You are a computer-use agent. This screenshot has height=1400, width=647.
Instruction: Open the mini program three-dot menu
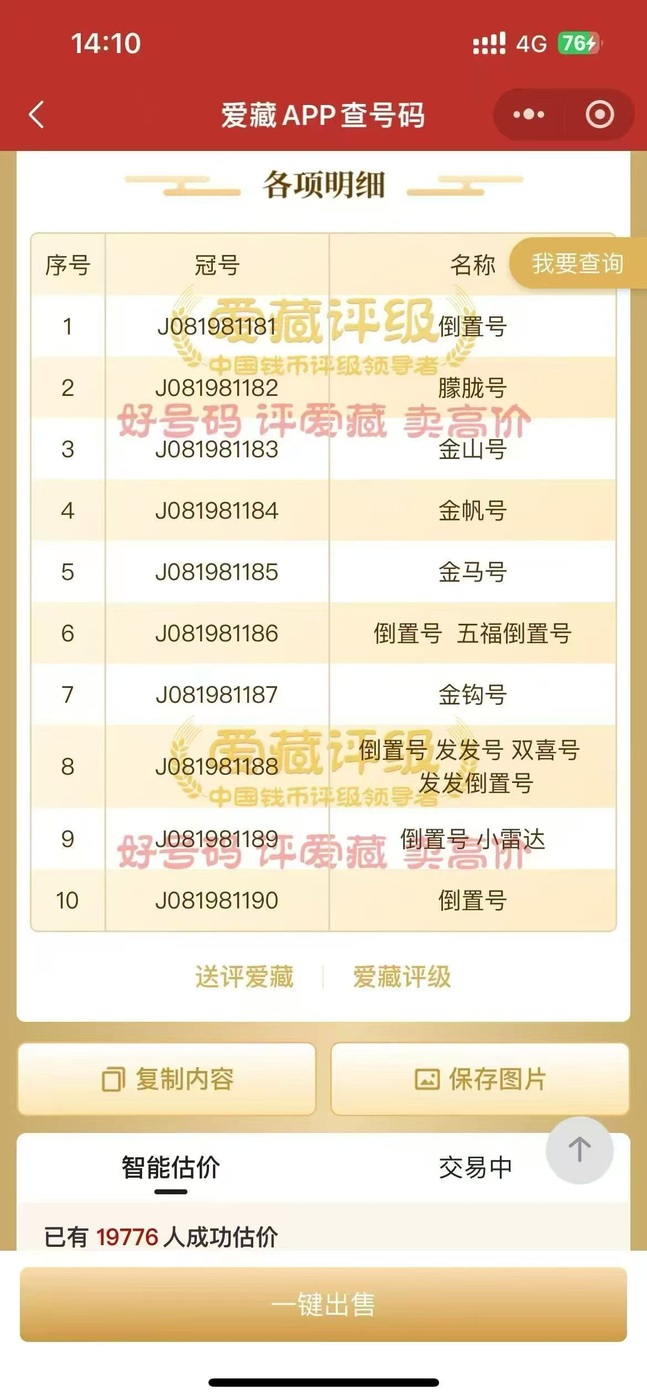pos(529,115)
